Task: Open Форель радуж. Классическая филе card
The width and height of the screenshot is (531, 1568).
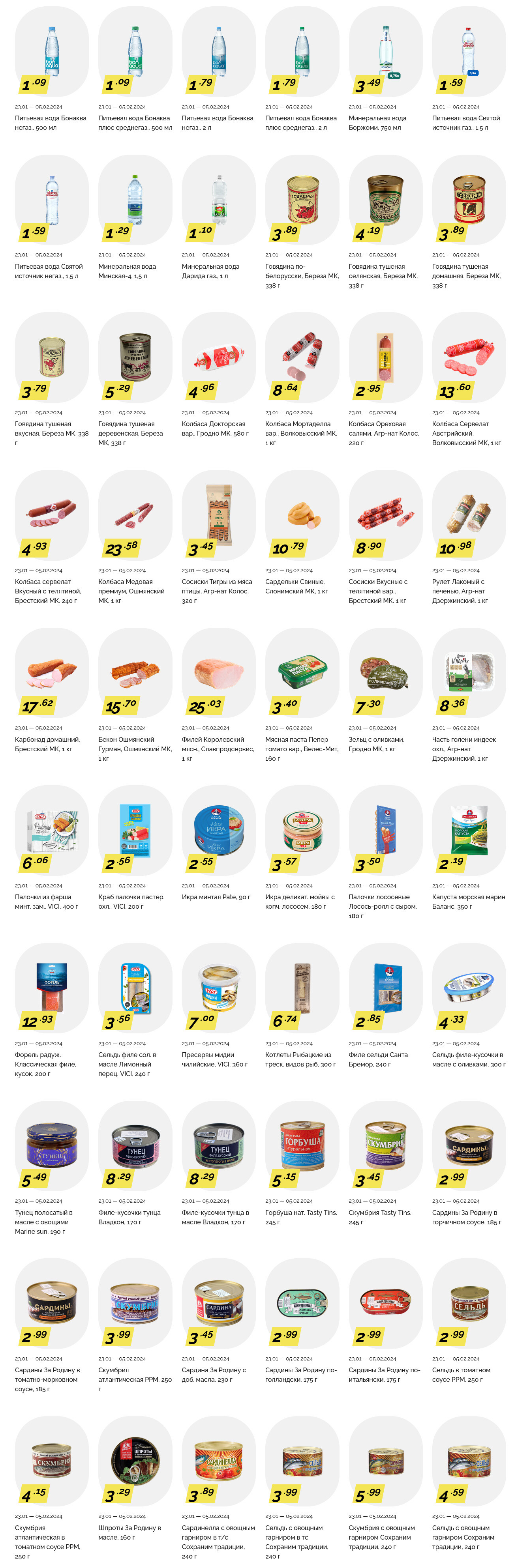Action: click(51, 988)
